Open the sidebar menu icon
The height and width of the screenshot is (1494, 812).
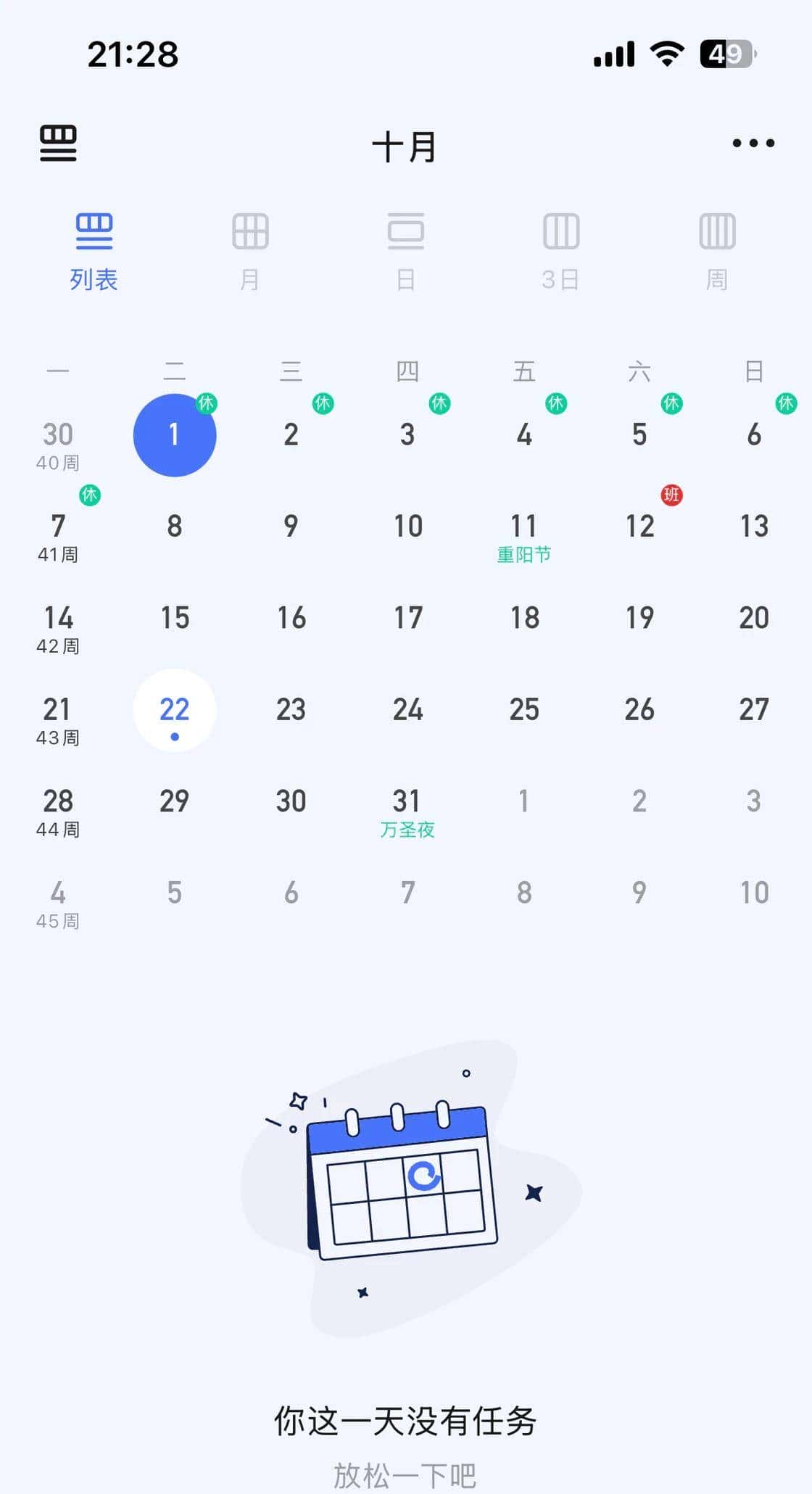58,144
